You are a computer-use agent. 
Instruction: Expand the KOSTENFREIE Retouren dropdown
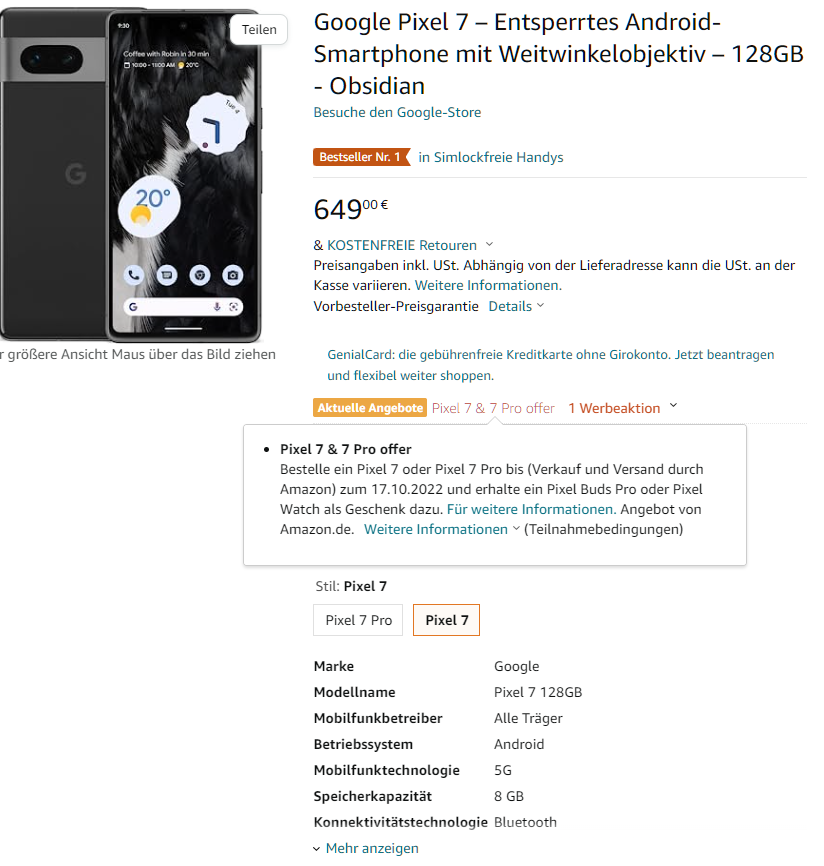(410, 244)
